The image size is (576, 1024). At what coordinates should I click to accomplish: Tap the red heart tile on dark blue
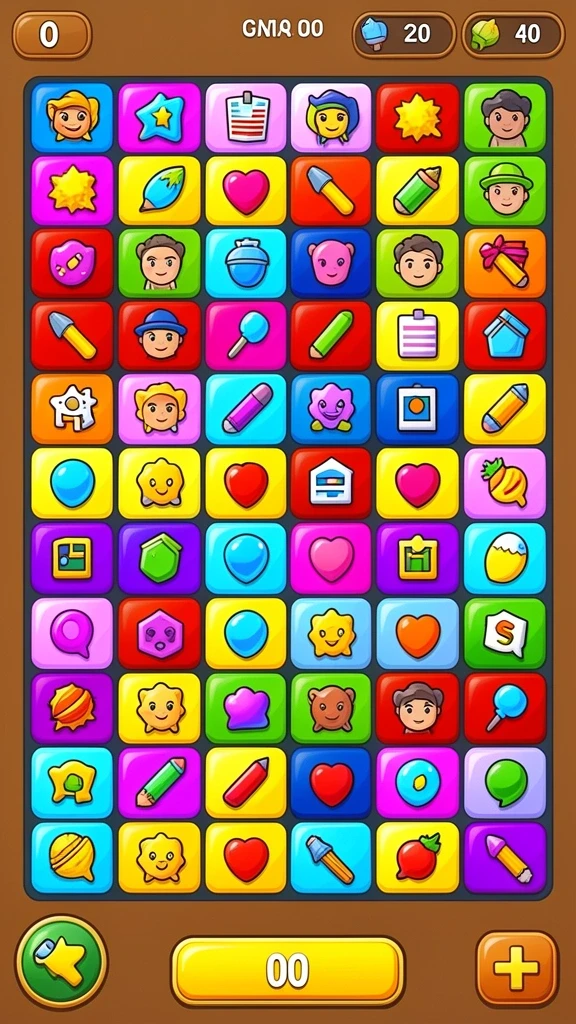331,783
